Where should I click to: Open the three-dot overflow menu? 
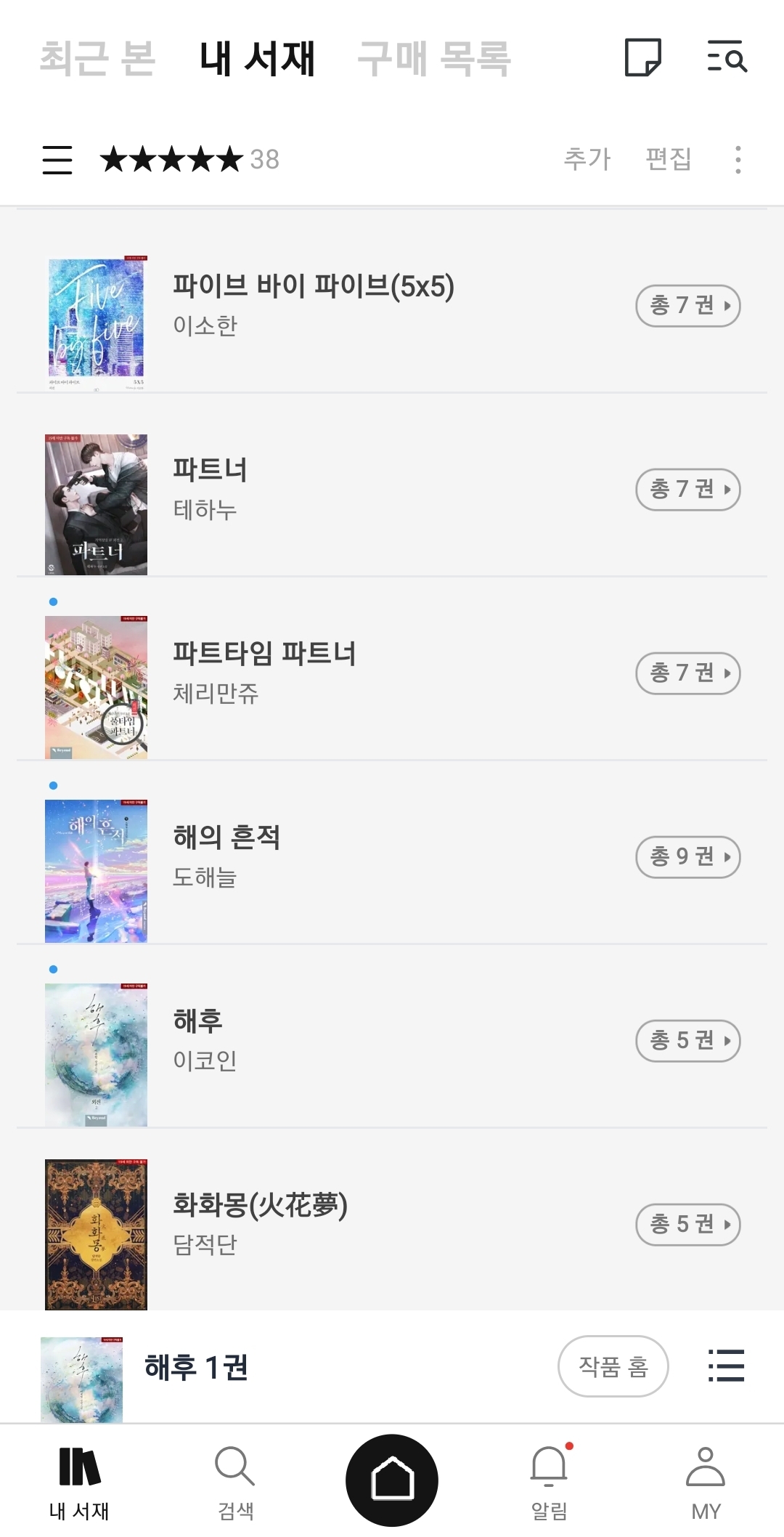coord(738,160)
